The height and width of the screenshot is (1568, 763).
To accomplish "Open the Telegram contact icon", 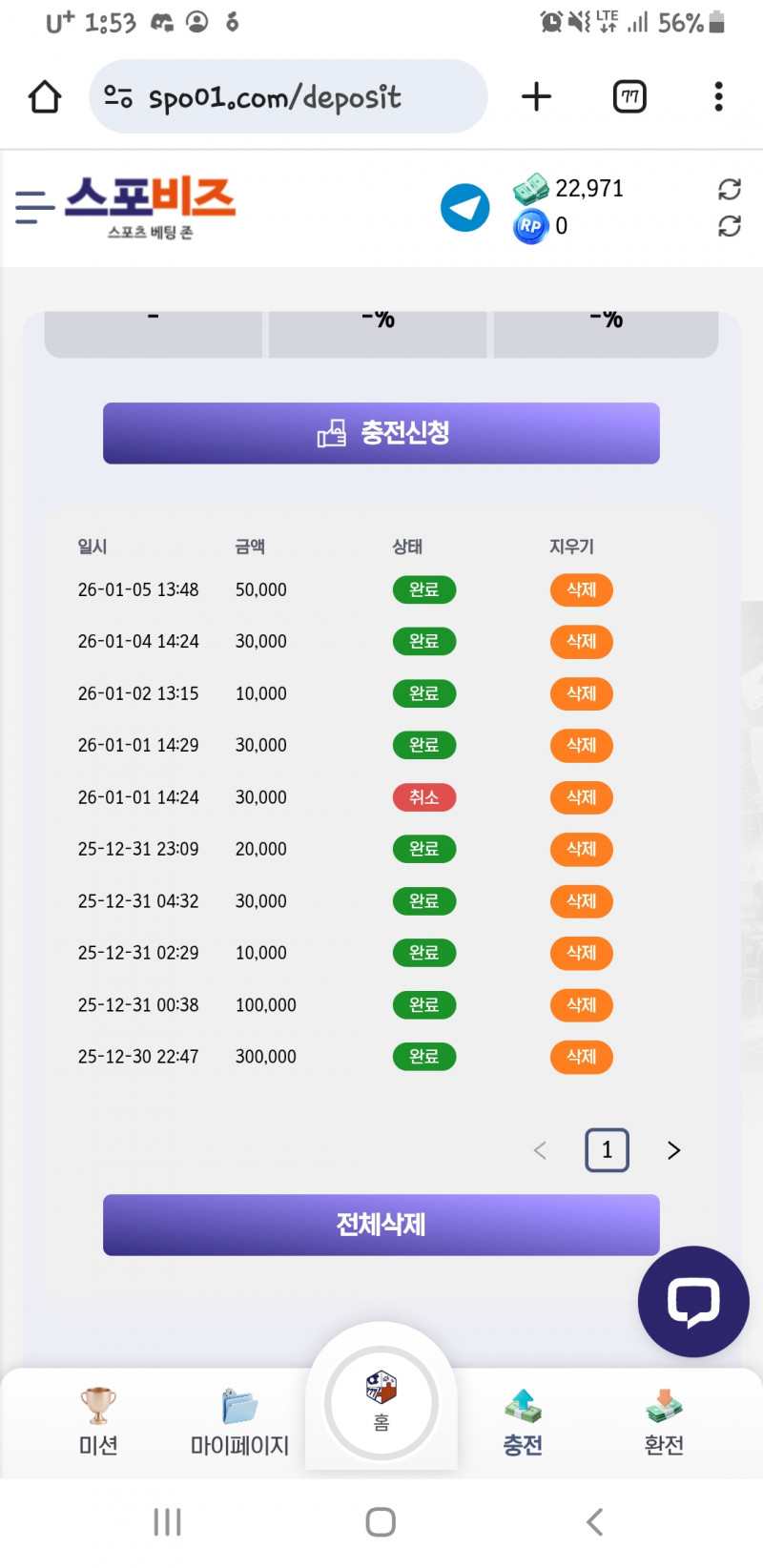I will tap(464, 207).
